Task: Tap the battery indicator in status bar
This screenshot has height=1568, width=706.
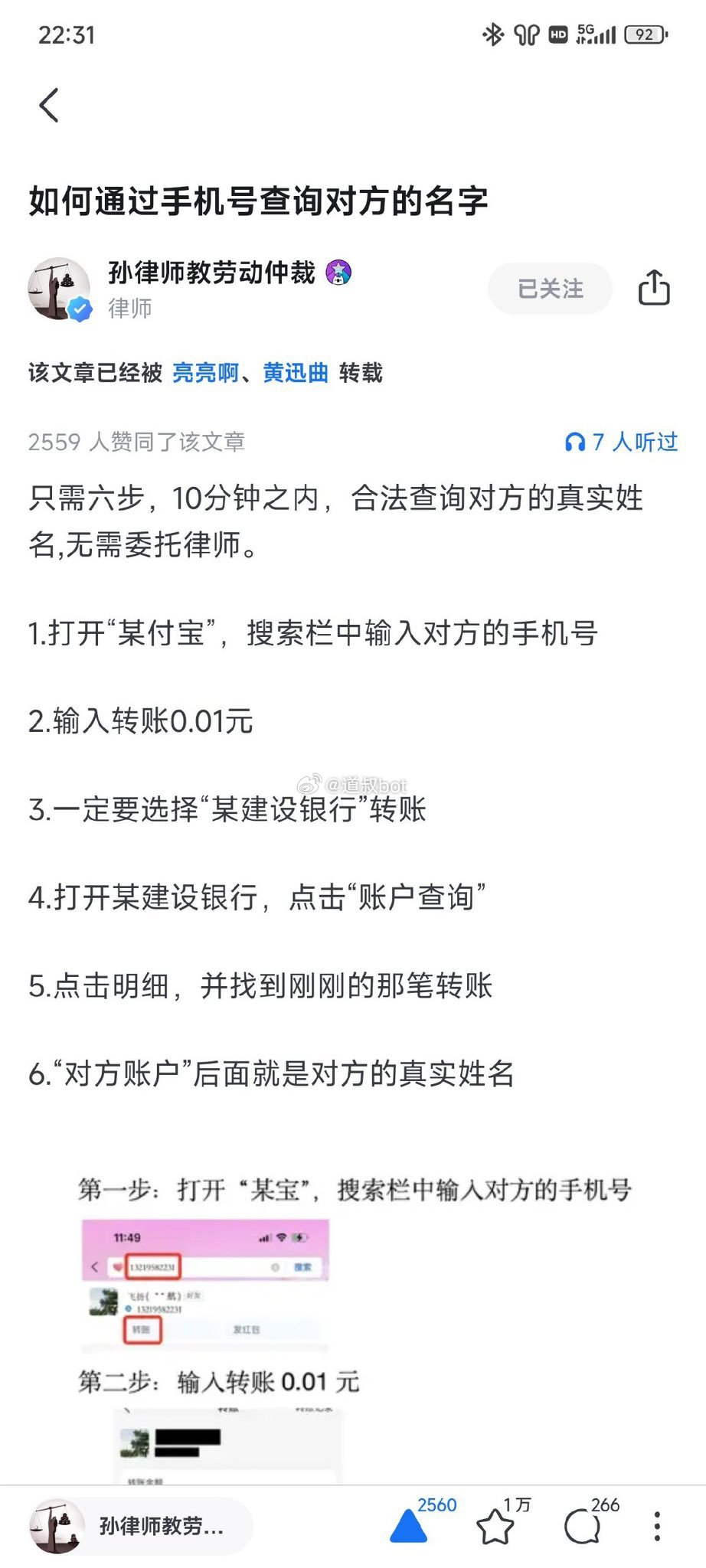Action: coord(644,34)
